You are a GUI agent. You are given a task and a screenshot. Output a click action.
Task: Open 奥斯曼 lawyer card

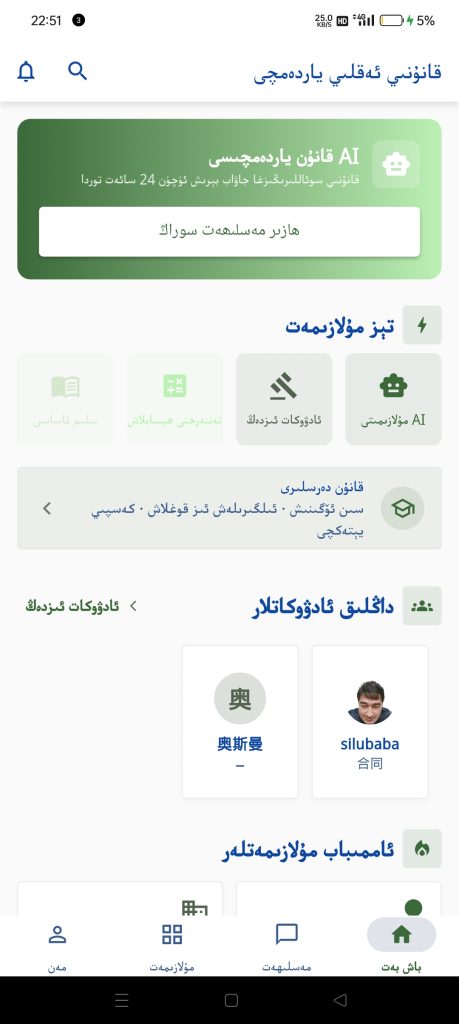(x=240, y=722)
